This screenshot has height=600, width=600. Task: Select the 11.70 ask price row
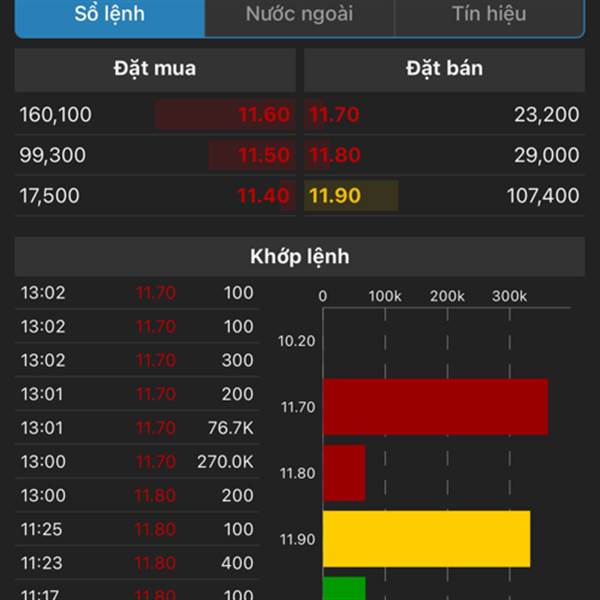[x=444, y=115]
